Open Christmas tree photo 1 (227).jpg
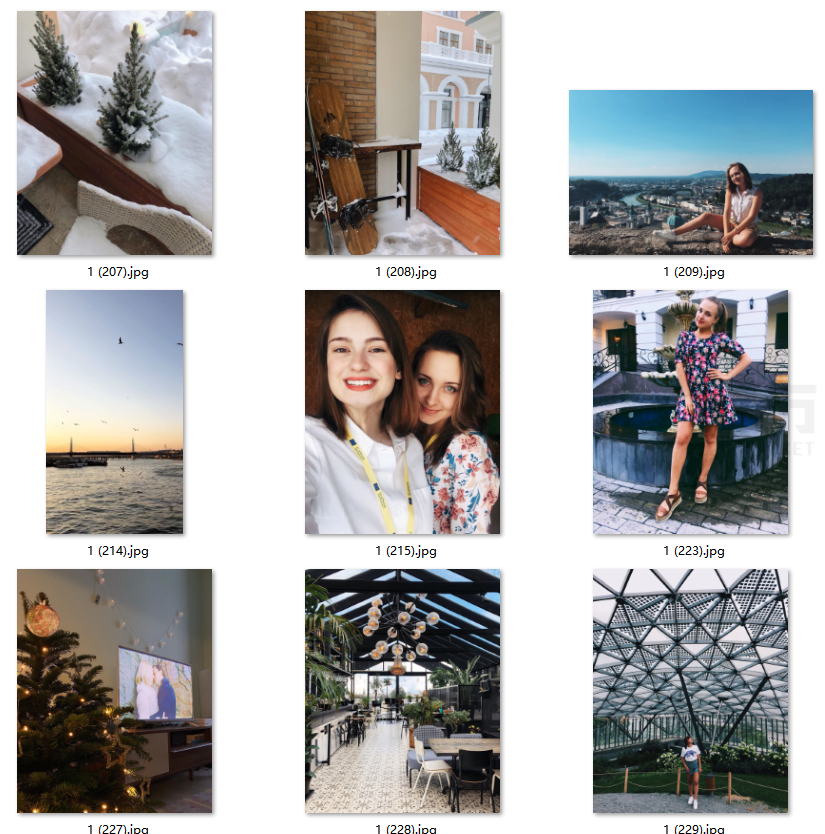 pos(115,690)
